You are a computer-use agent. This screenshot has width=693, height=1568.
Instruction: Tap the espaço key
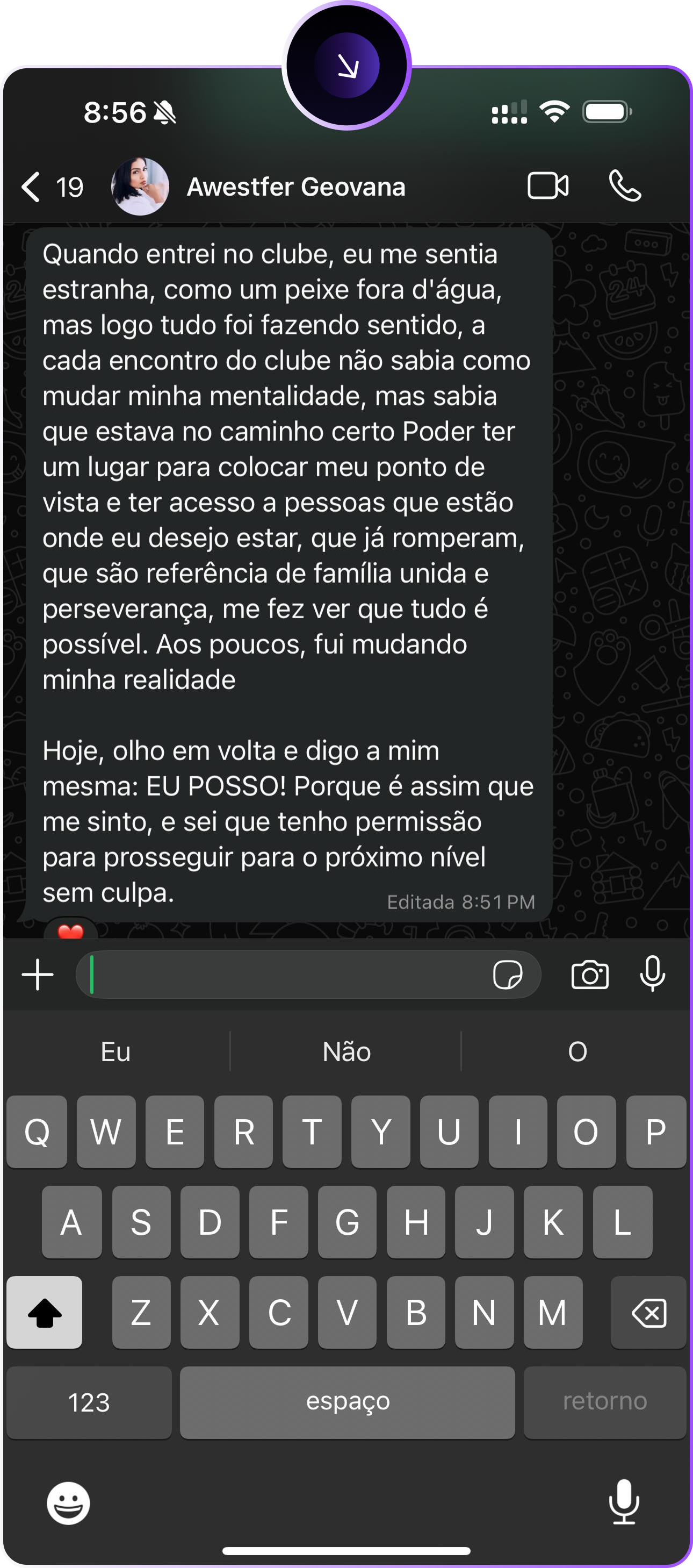coord(348,1402)
